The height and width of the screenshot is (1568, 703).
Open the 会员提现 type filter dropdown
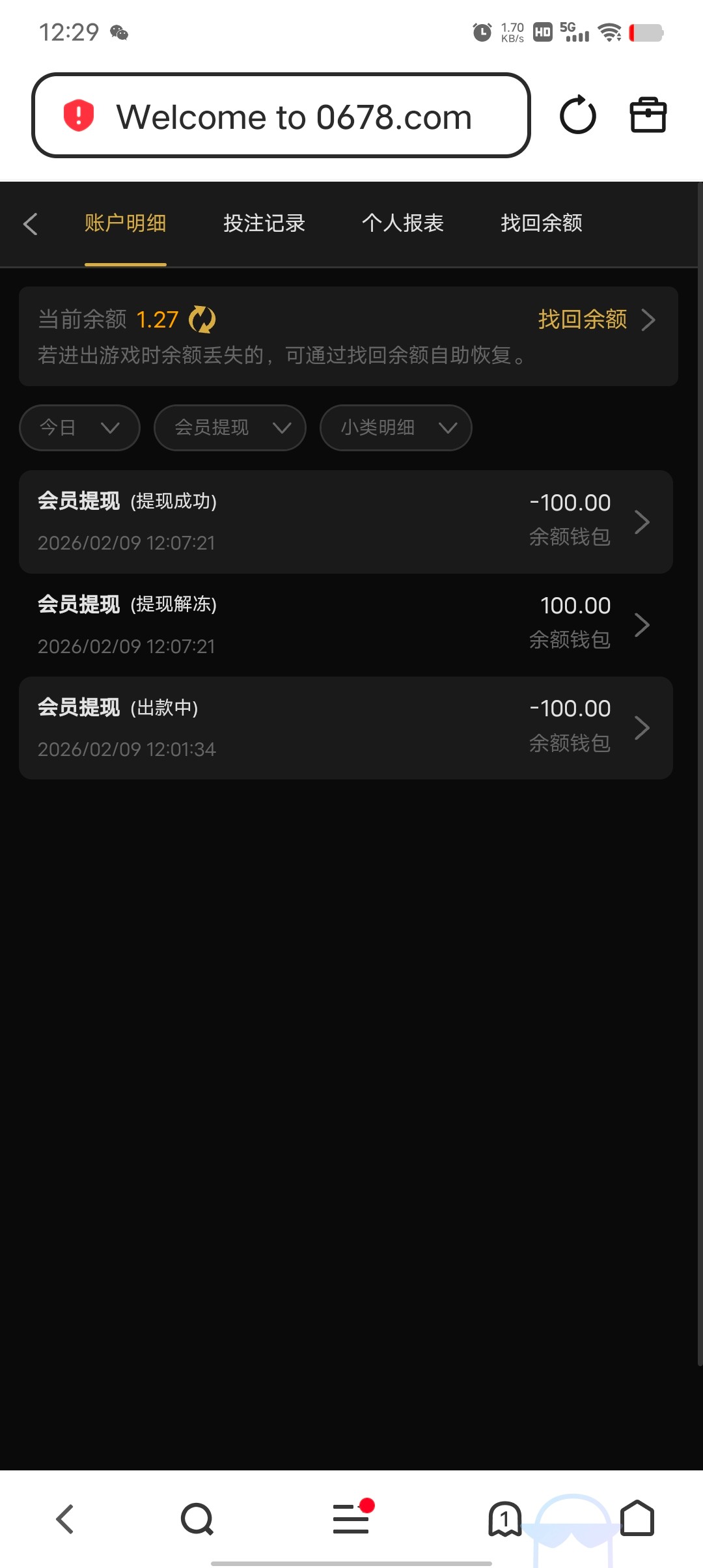pyautogui.click(x=229, y=428)
